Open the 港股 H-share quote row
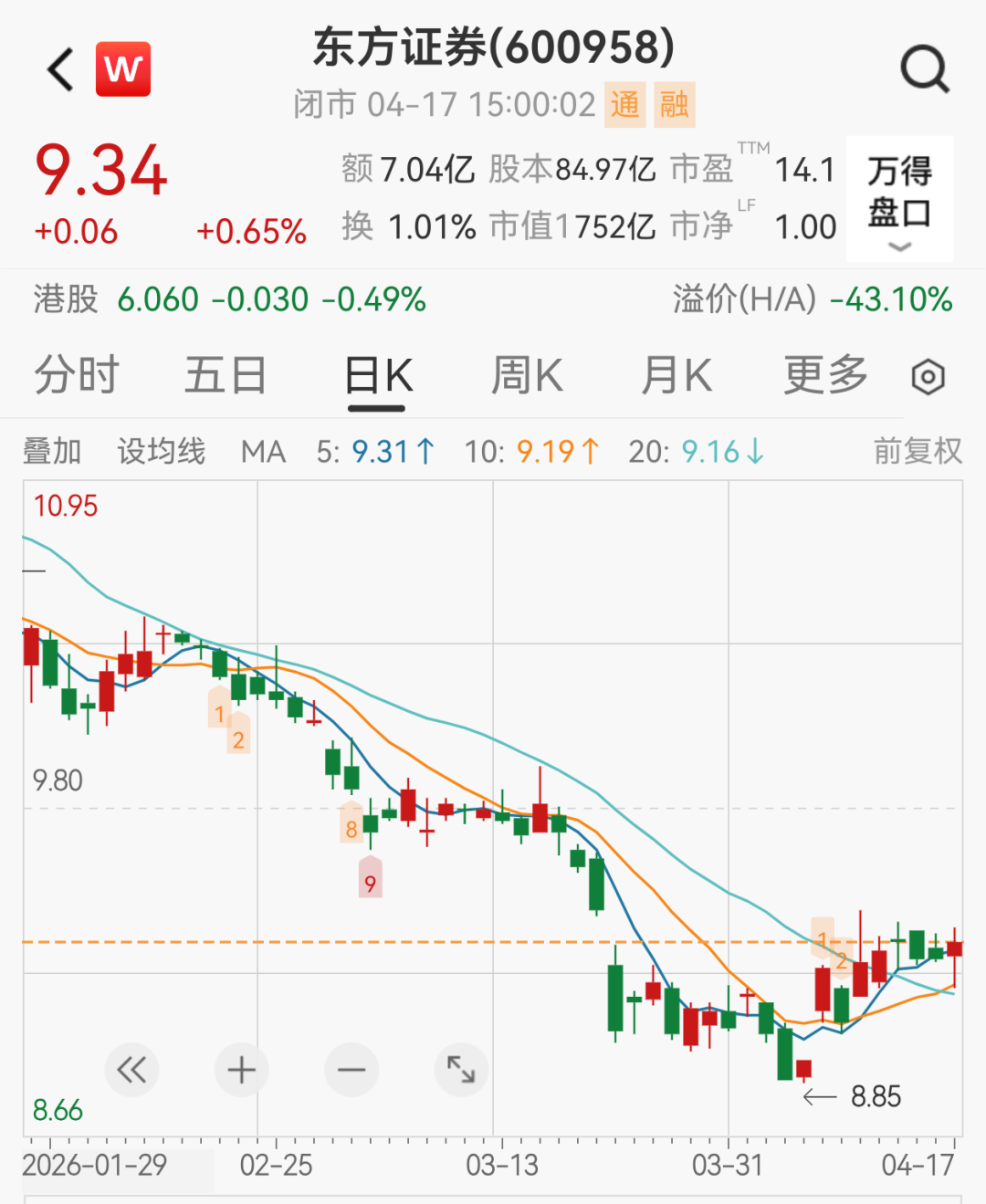Viewport: 986px width, 1204px height. (230, 299)
